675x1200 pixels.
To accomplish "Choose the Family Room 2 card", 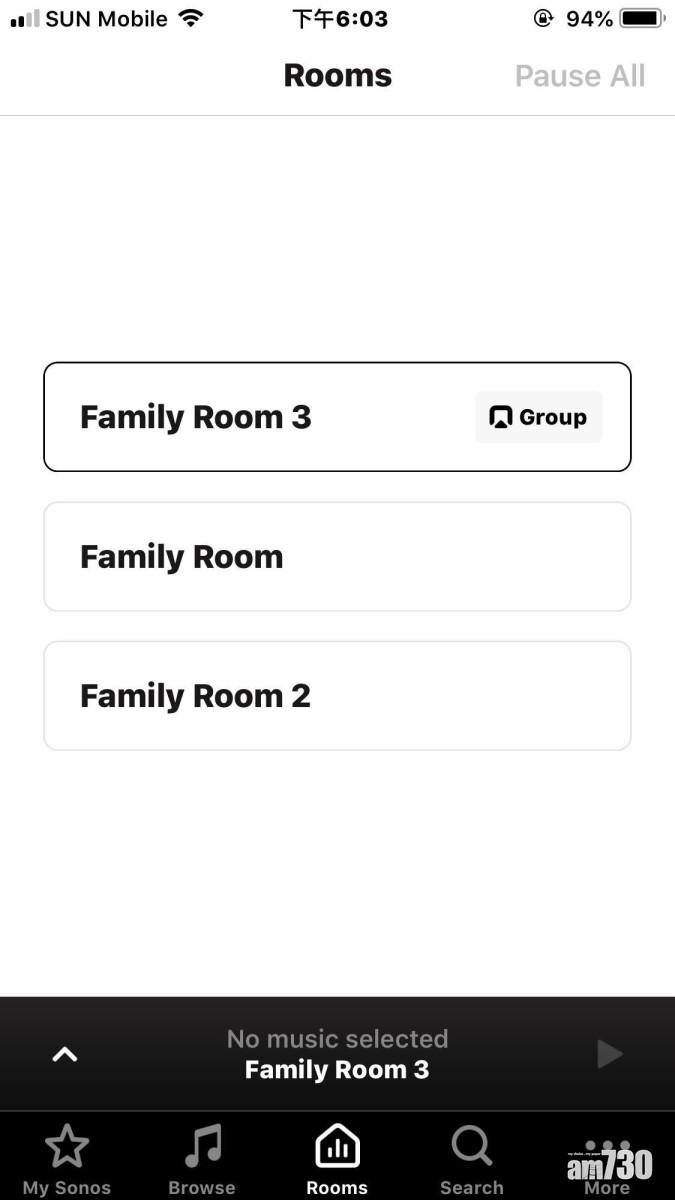I will click(x=337, y=696).
